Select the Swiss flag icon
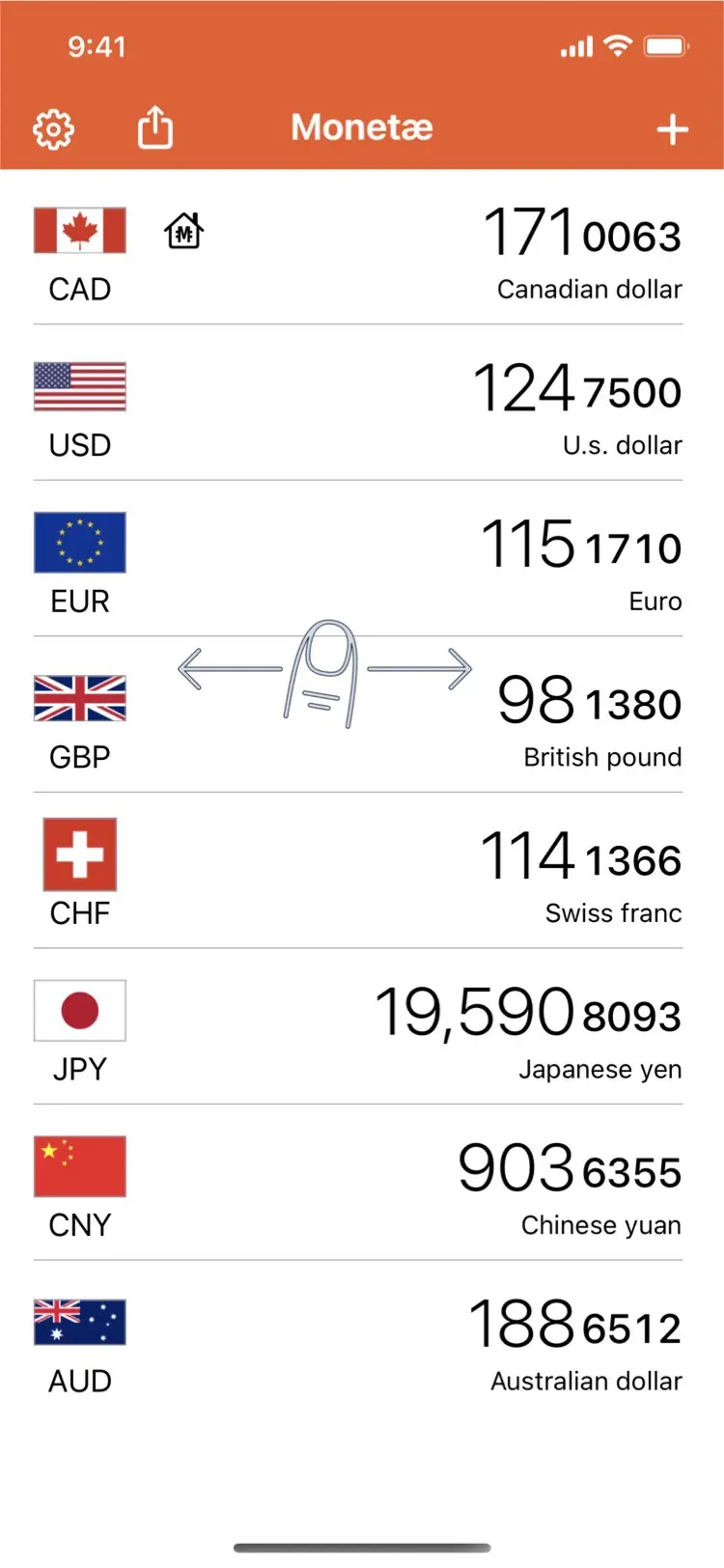Screen dimensions: 724x1568 coord(79,854)
